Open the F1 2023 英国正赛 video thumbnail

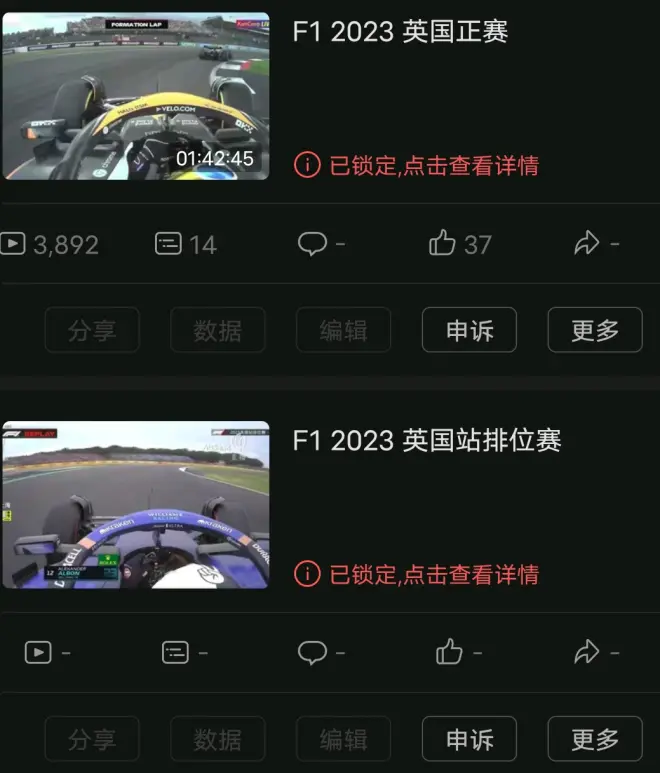[x=135, y=96]
